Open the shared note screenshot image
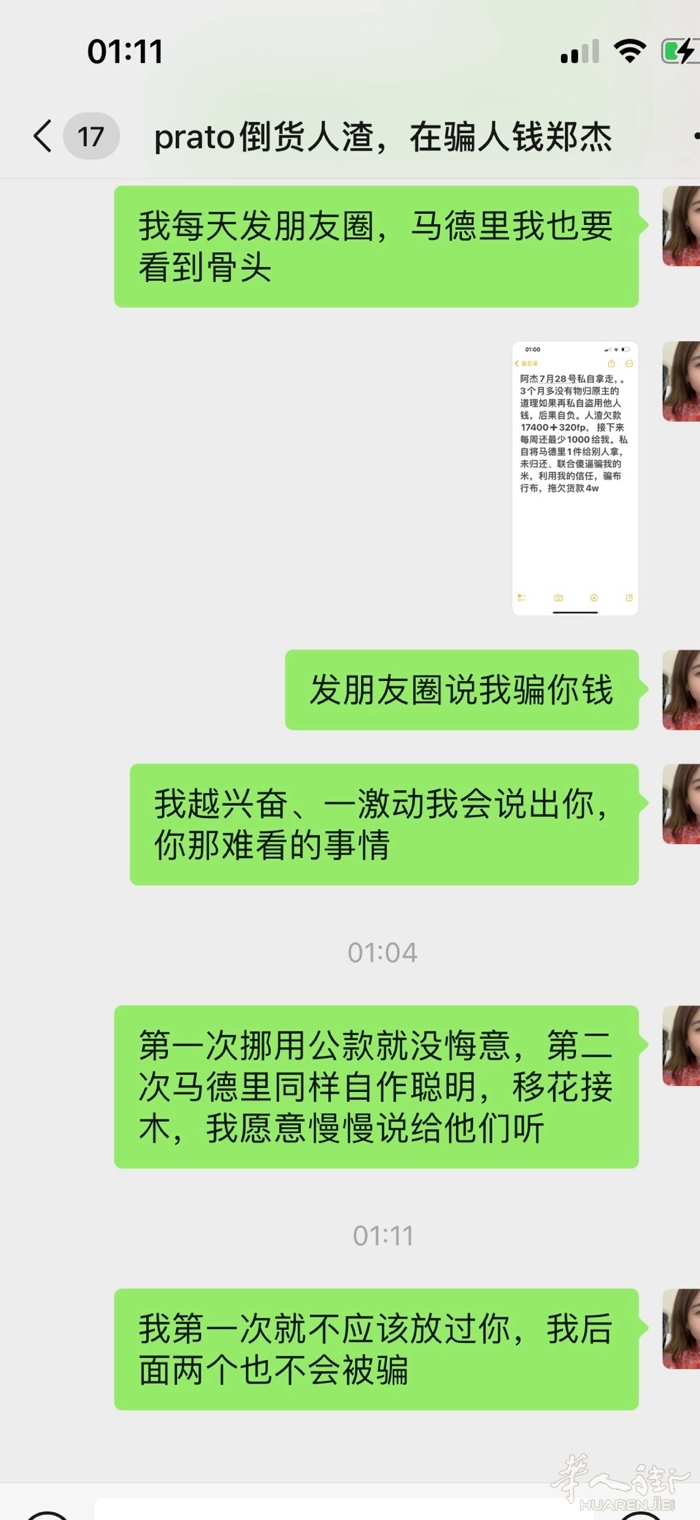 pos(575,478)
